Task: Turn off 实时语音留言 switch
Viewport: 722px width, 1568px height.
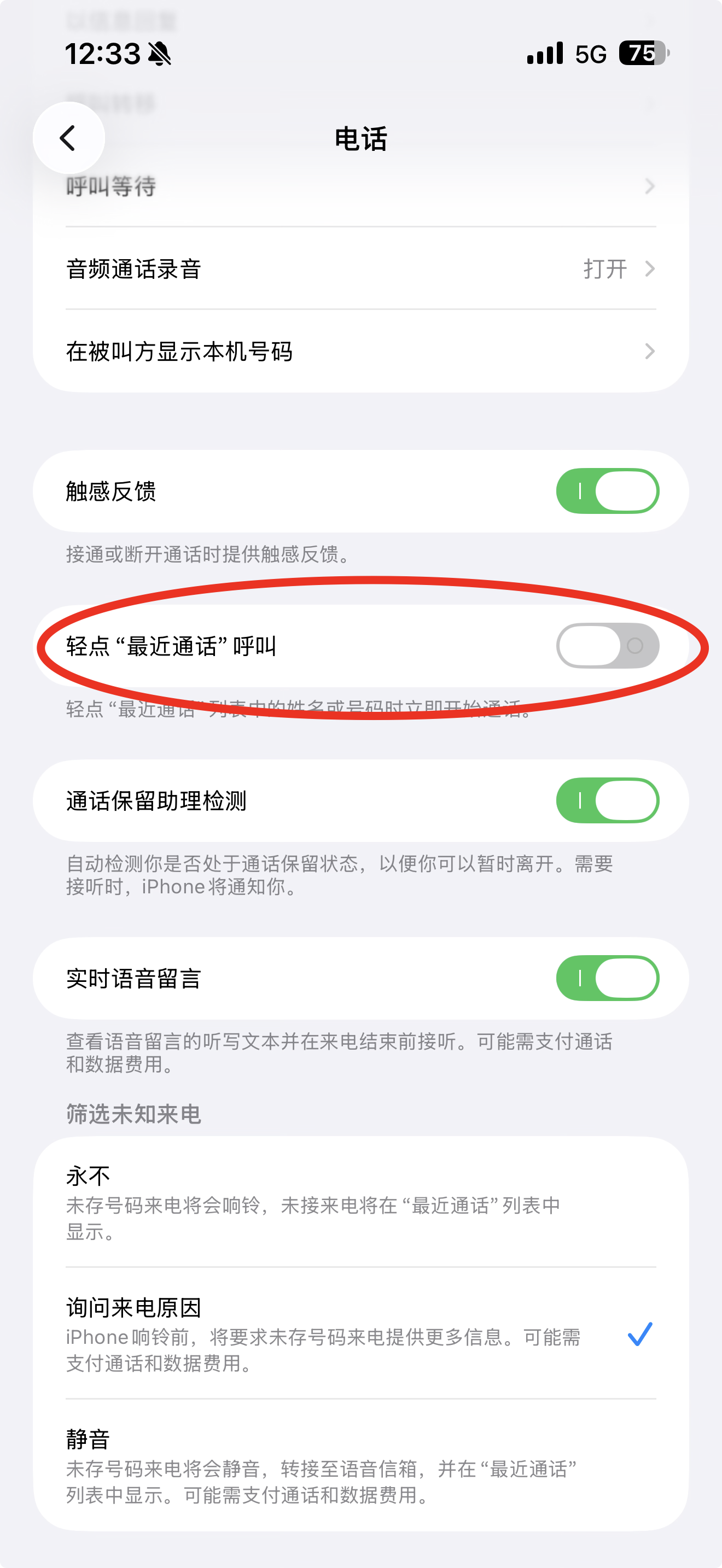Action: 607,978
